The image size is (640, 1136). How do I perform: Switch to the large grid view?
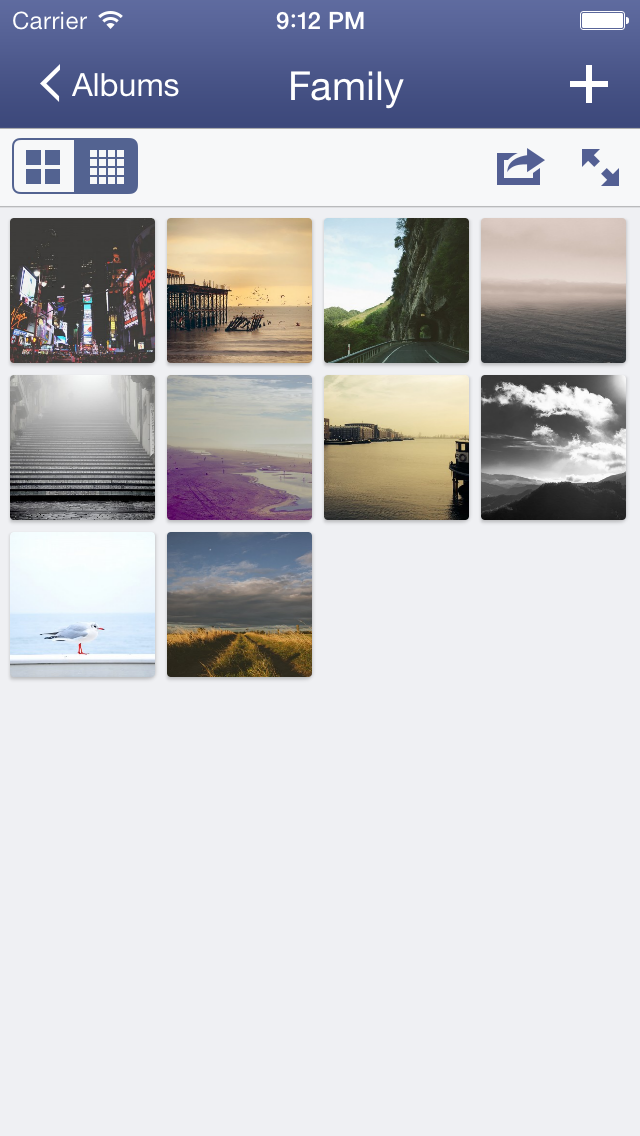point(43,166)
